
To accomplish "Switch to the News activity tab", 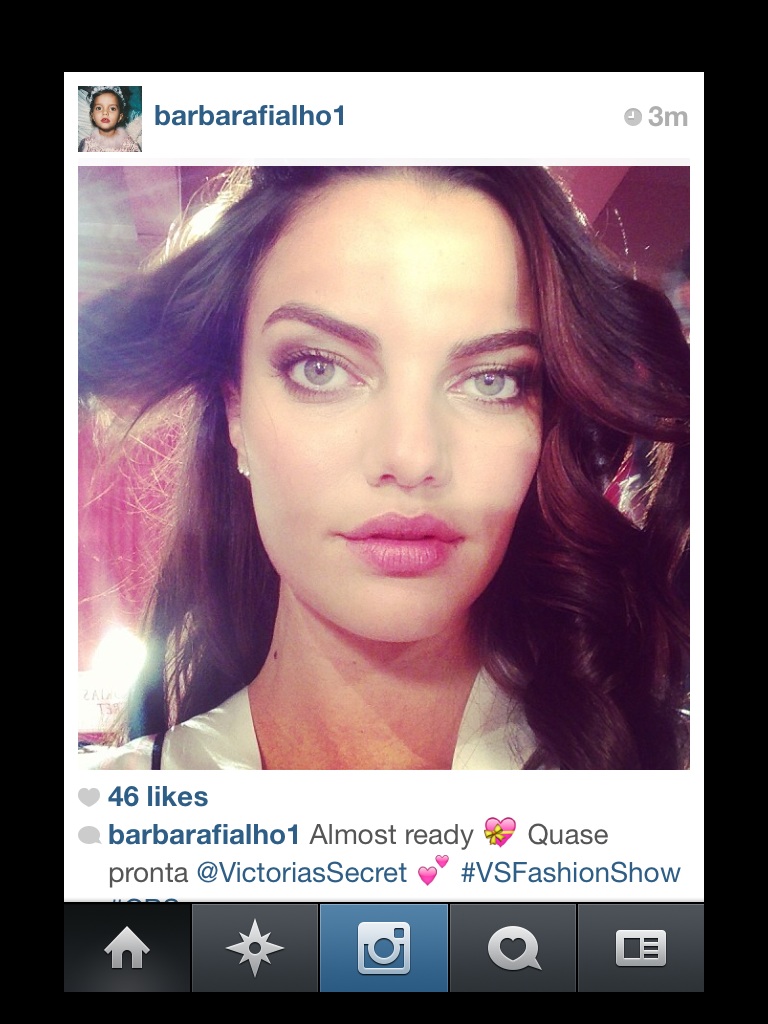I will tap(513, 947).
